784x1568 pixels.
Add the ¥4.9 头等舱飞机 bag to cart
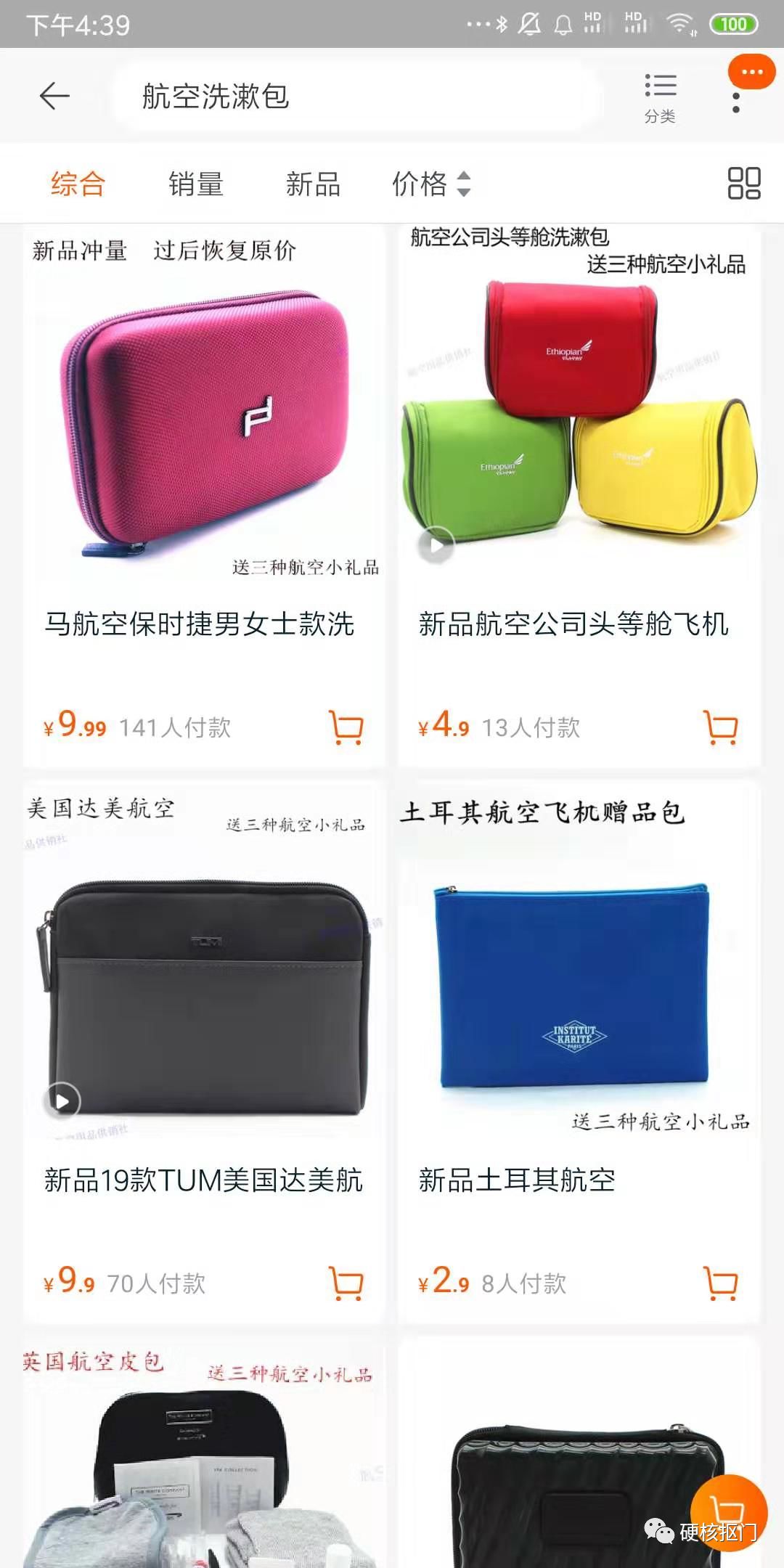pyautogui.click(x=720, y=727)
